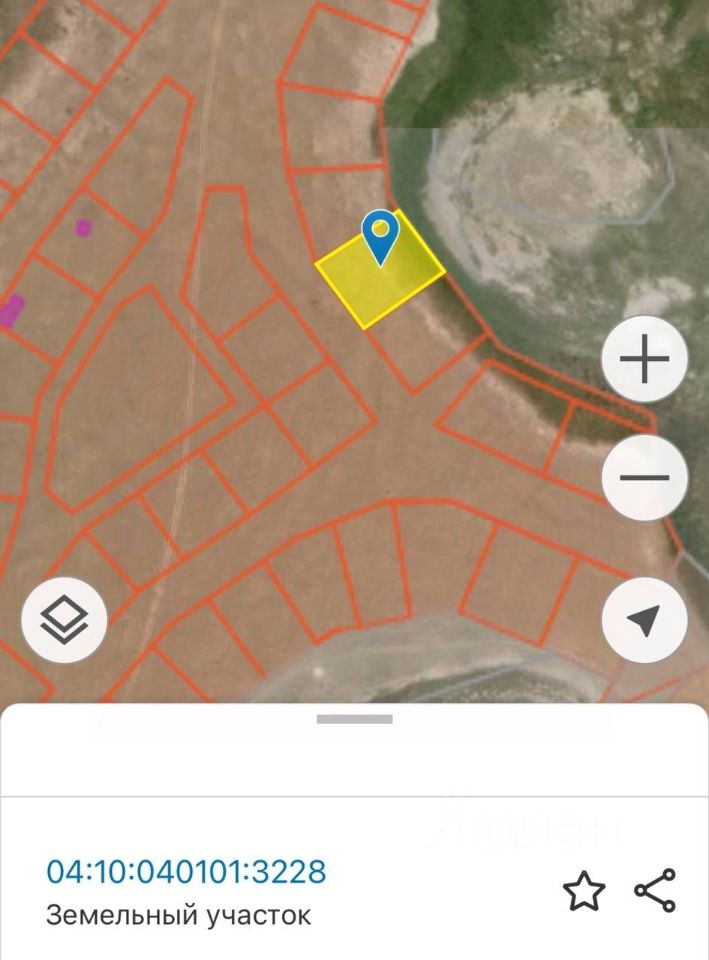The height and width of the screenshot is (960, 709).
Task: Tap the blue location pin marker
Action: pyautogui.click(x=380, y=235)
